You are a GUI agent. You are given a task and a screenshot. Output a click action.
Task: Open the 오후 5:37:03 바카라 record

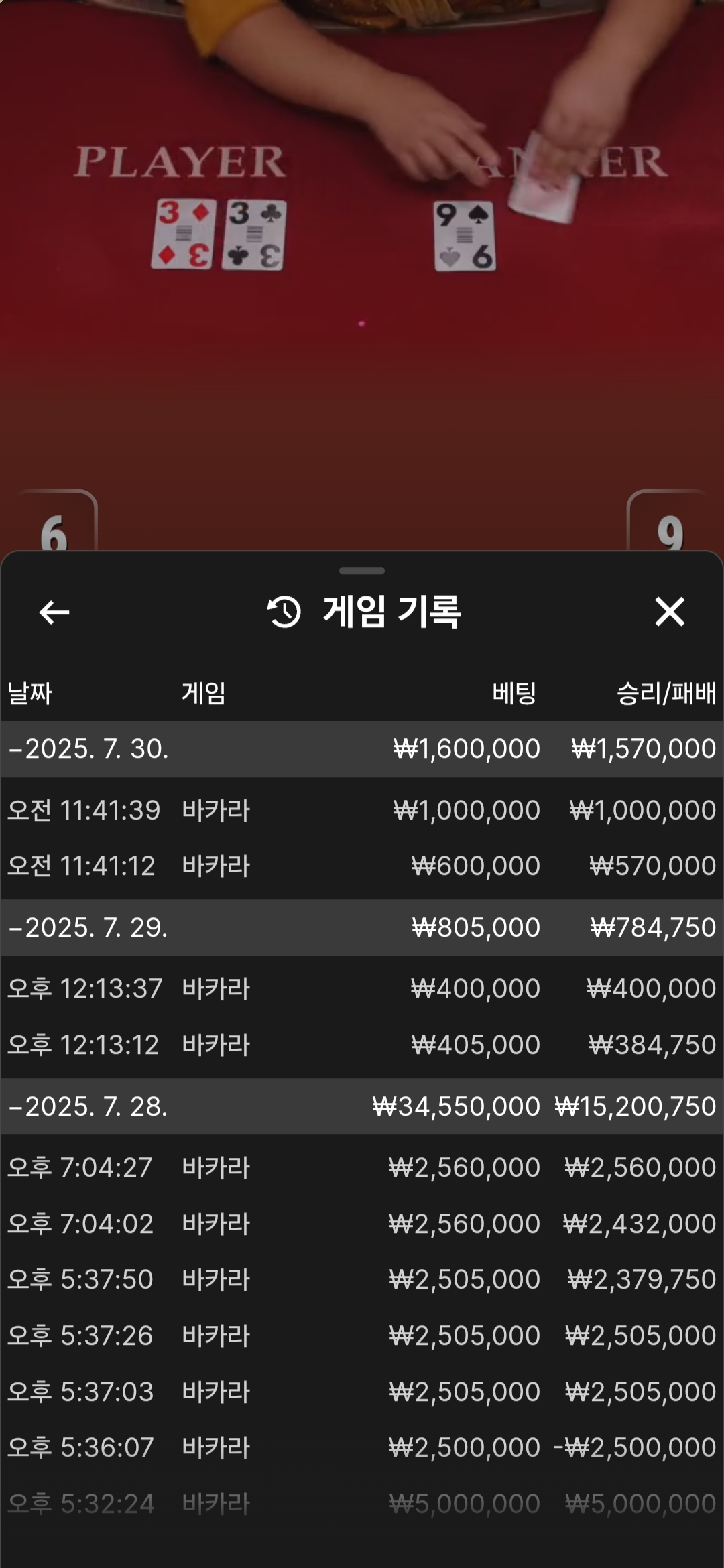click(x=362, y=1392)
